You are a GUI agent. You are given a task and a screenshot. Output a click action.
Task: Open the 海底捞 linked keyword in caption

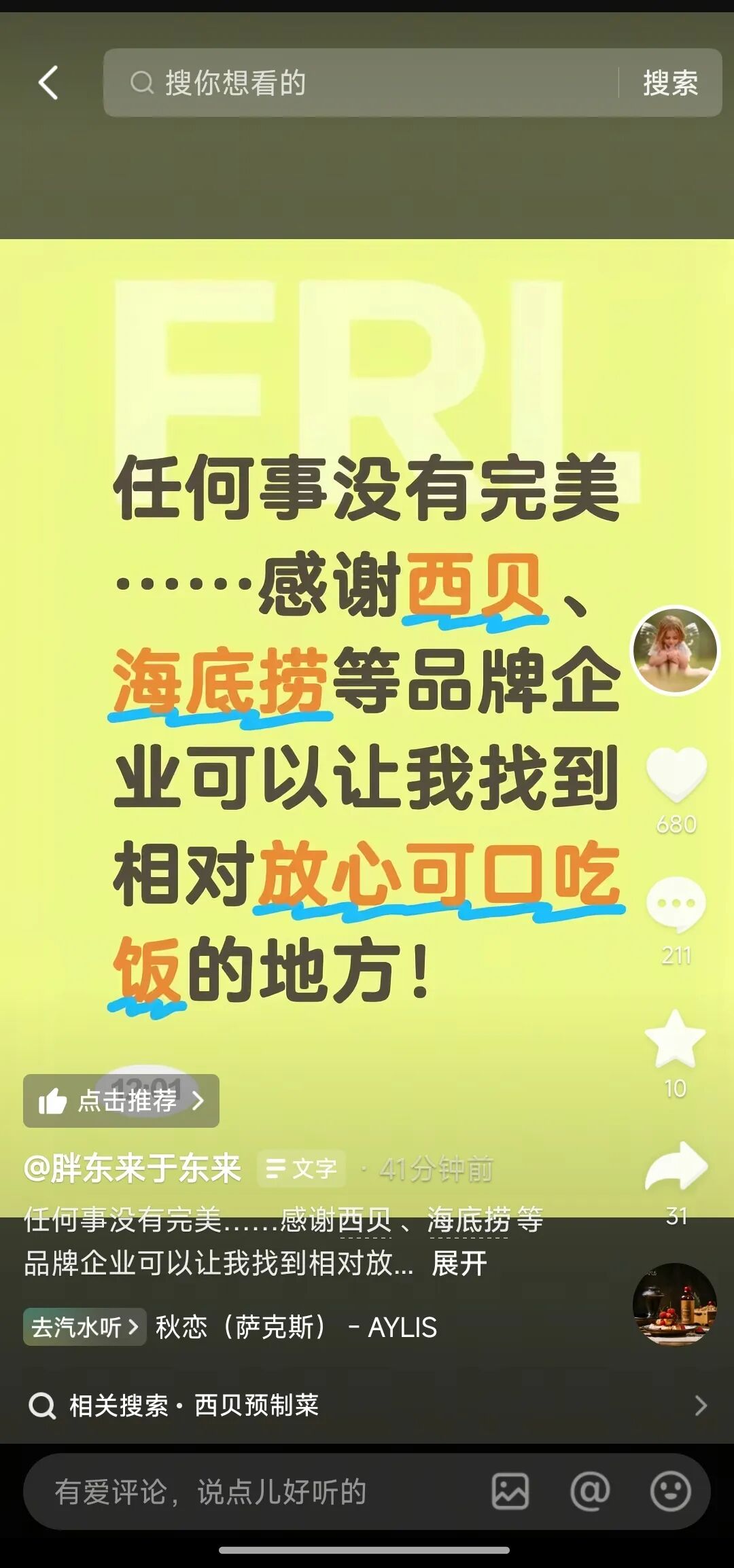point(468,1220)
